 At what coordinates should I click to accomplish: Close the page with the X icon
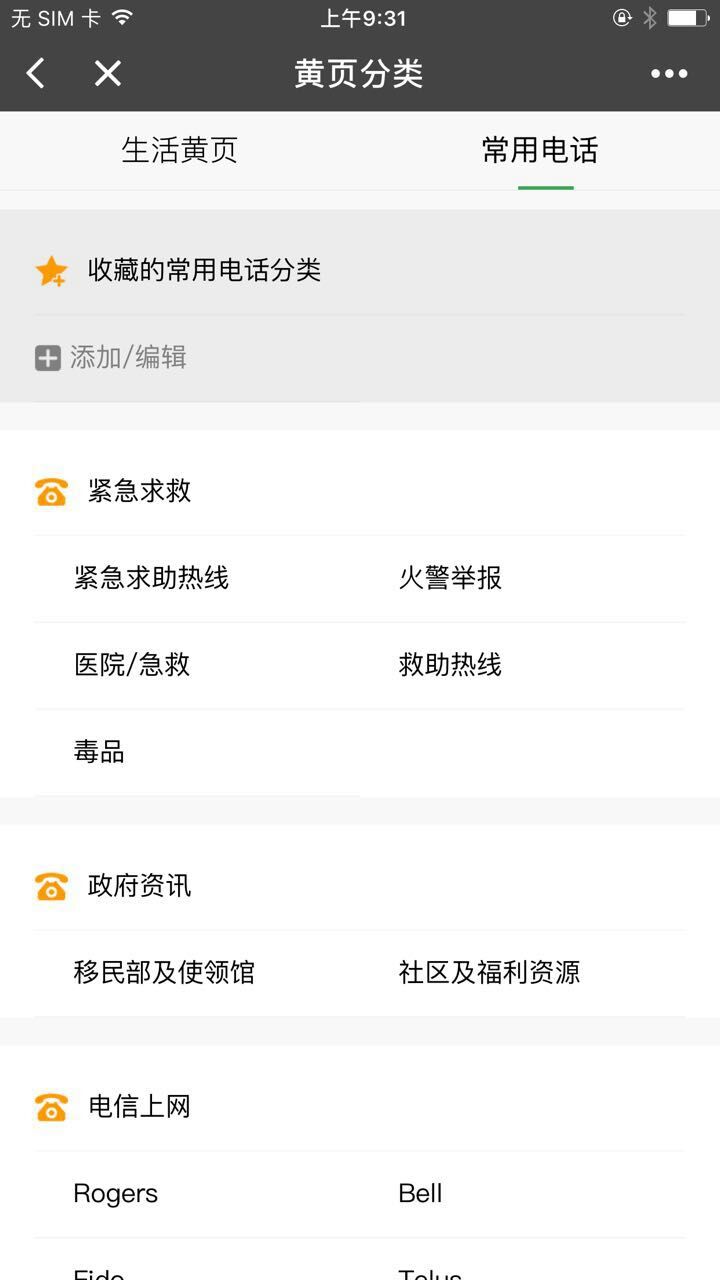pos(108,73)
